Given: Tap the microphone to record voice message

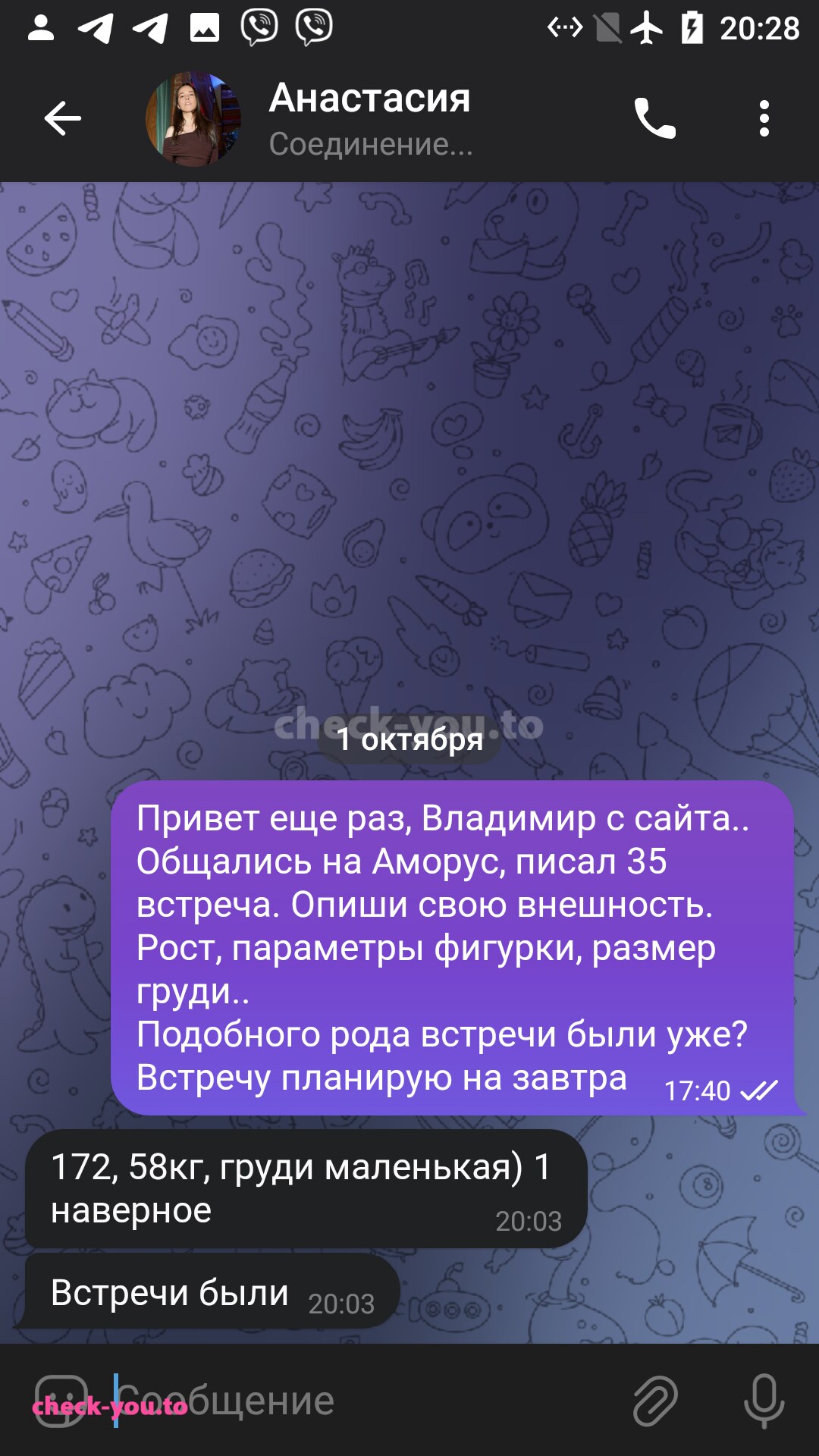Looking at the screenshot, I should click(764, 1401).
